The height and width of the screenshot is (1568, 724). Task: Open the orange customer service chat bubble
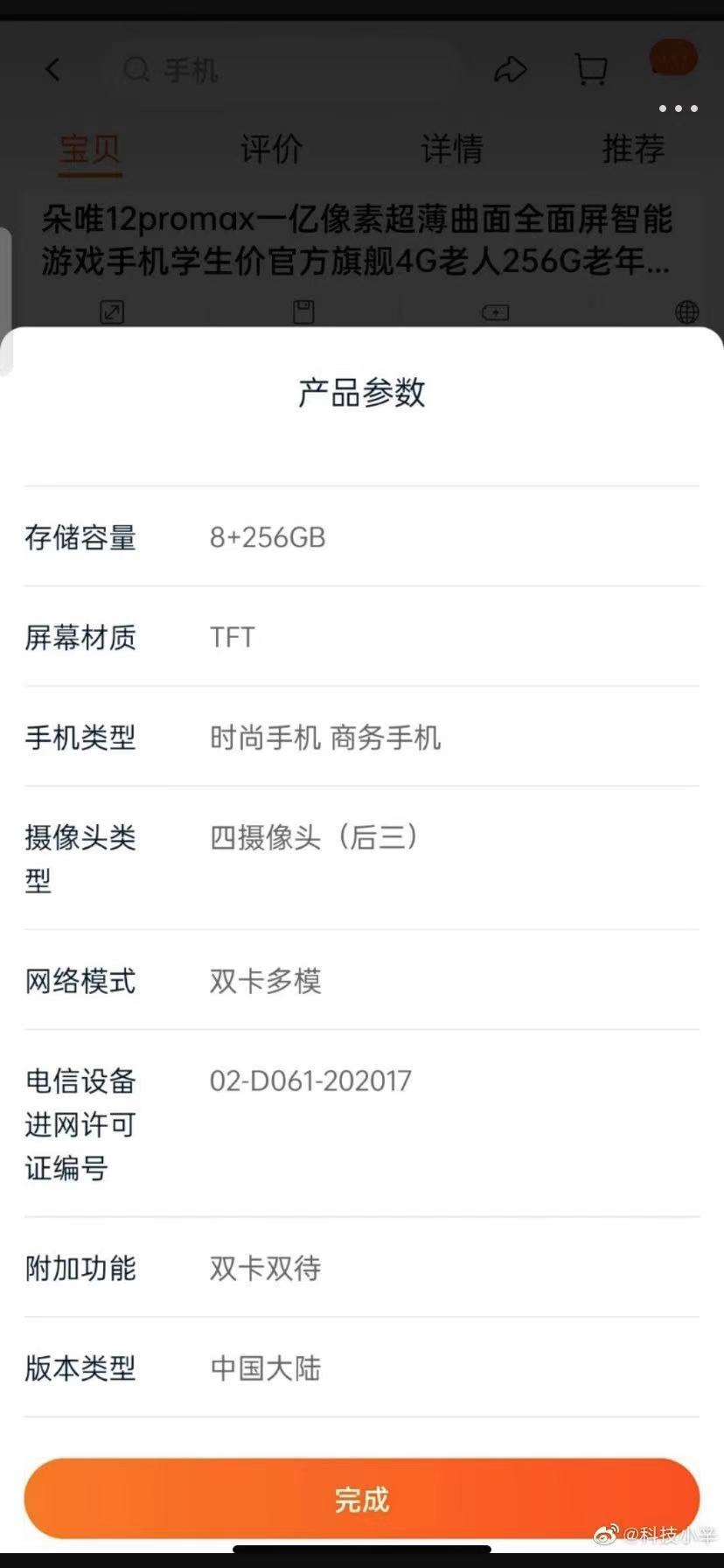[672, 59]
